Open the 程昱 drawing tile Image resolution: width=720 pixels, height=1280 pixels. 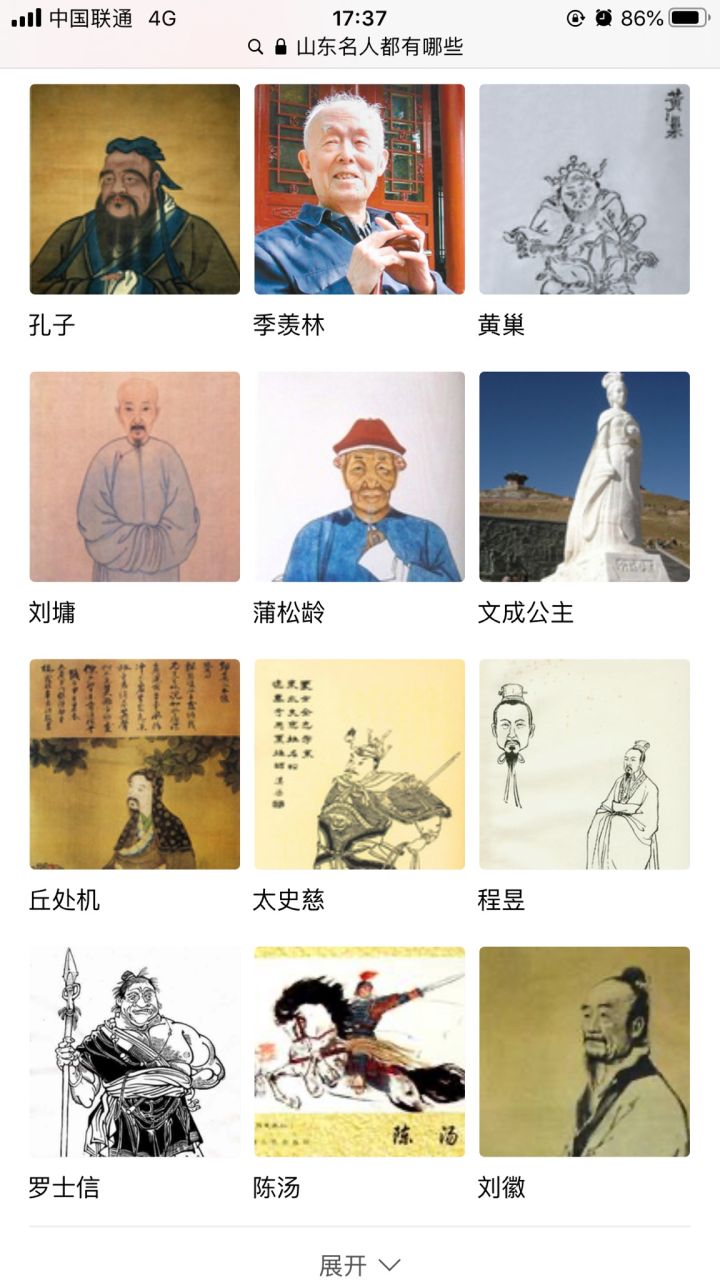[584, 764]
